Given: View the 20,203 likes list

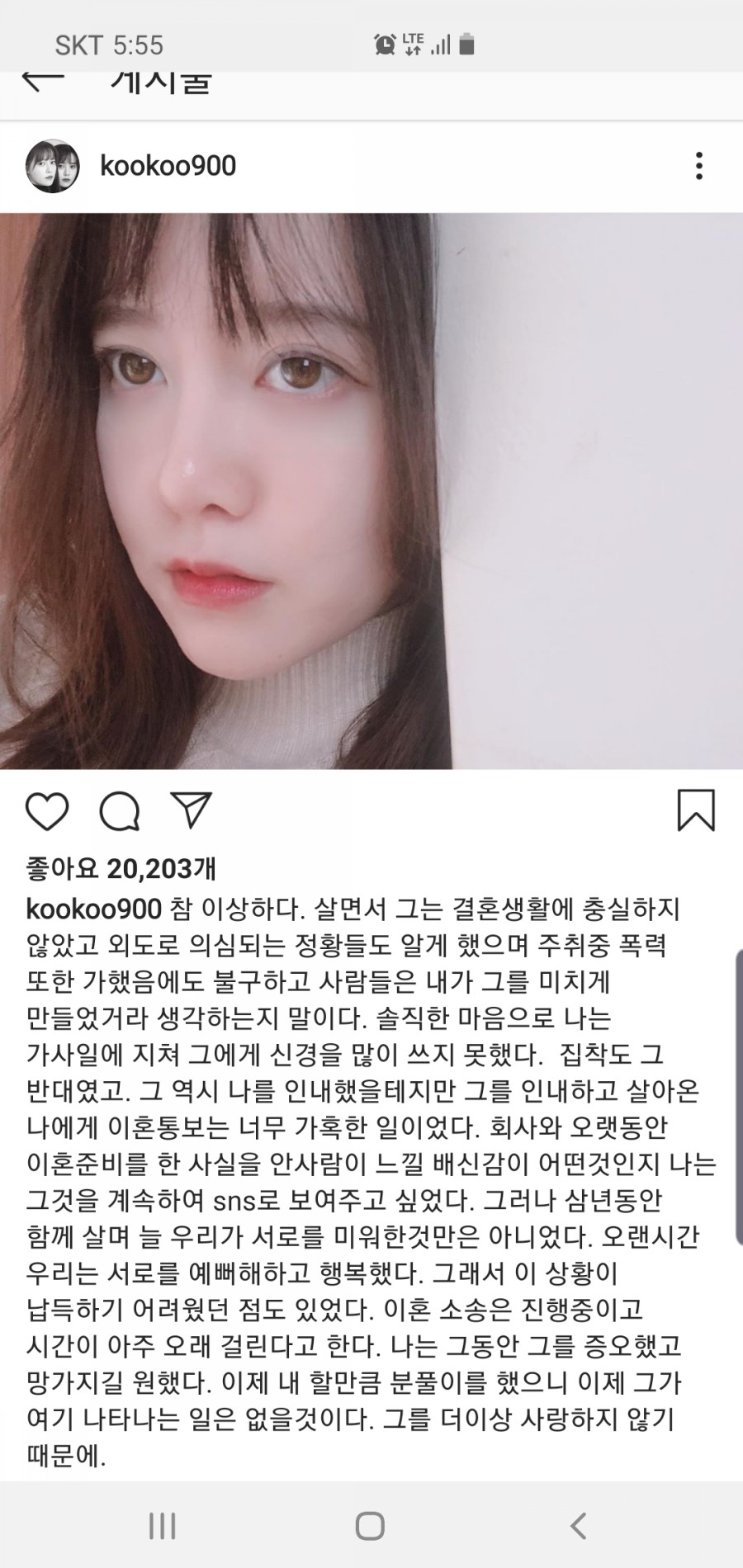Looking at the screenshot, I should (121, 868).
